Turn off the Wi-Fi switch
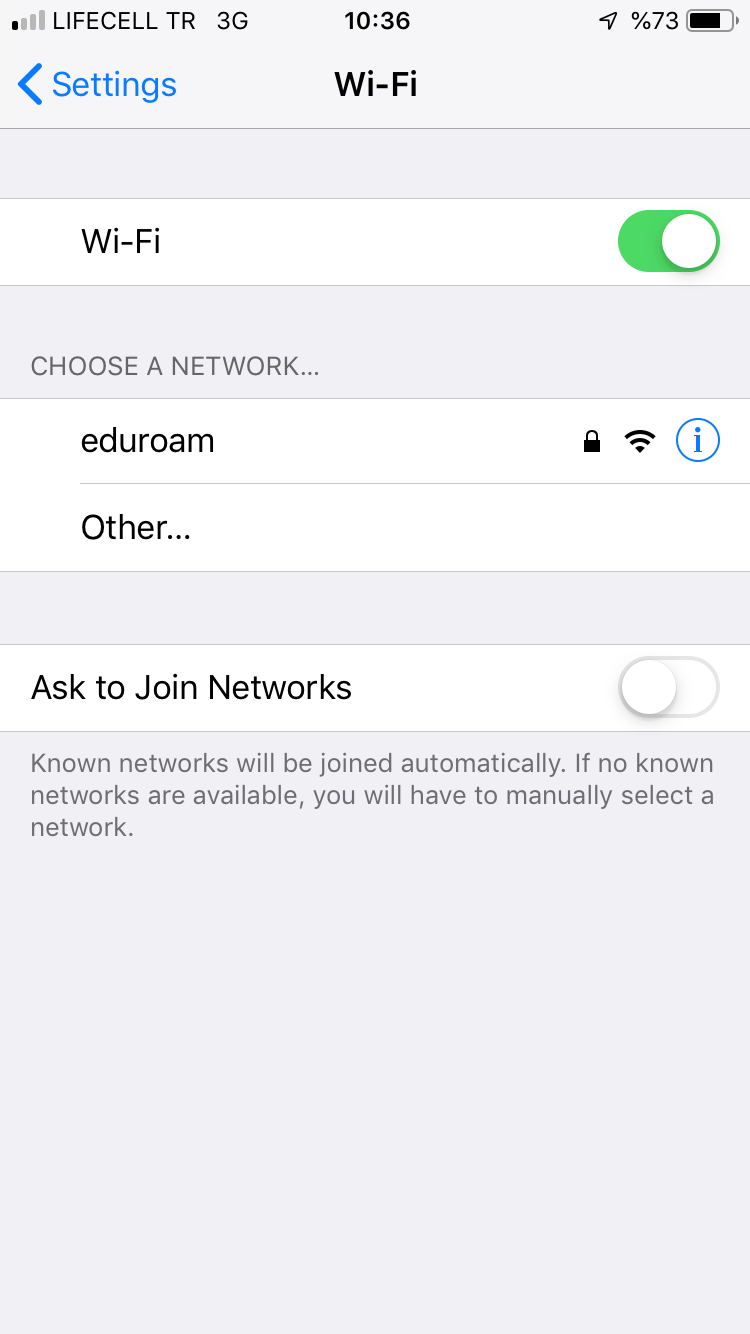Image resolution: width=750 pixels, height=1334 pixels. (x=668, y=241)
